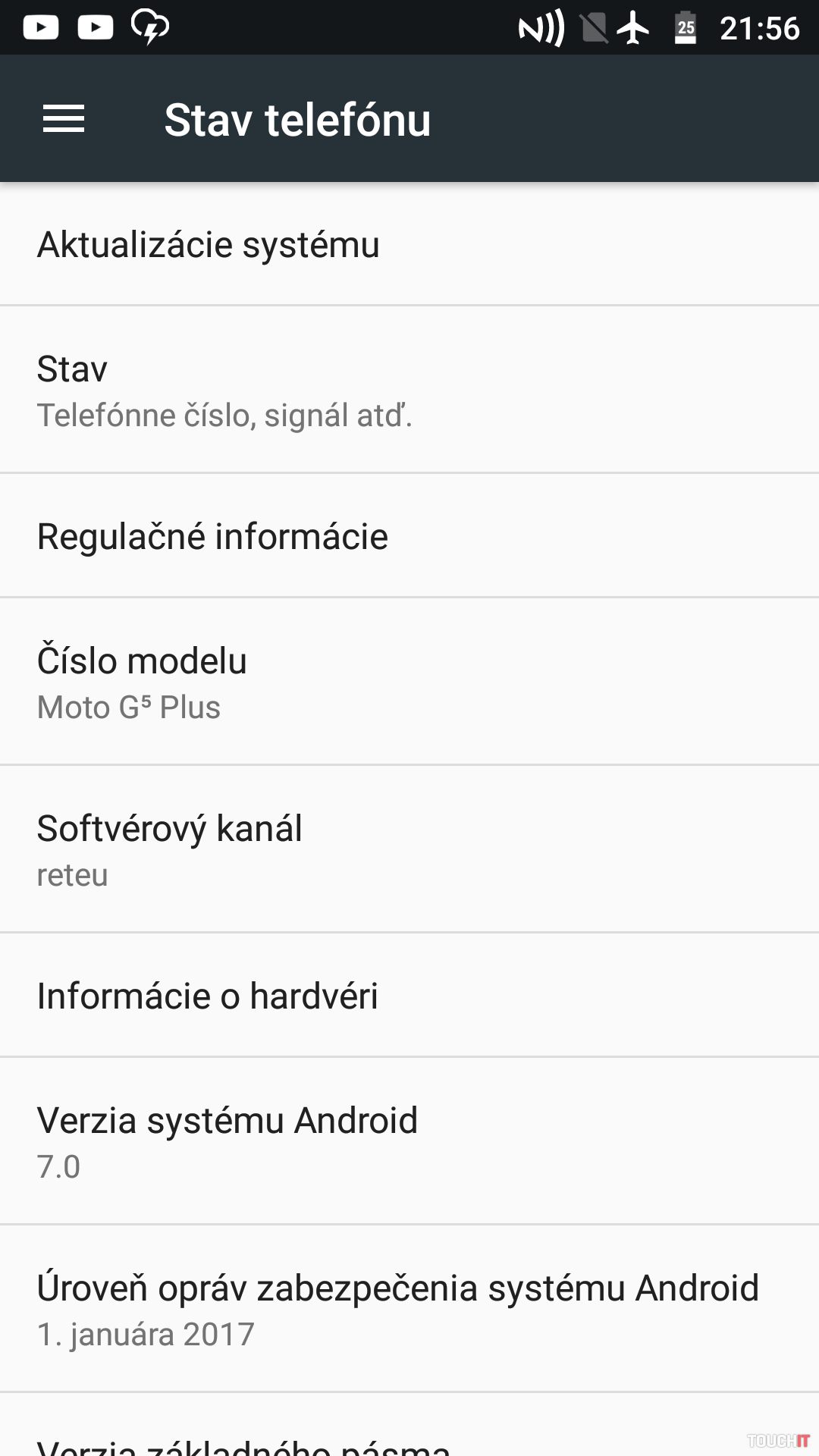Open the hamburger navigation drawer menu
Image resolution: width=819 pixels, height=1456 pixels.
pos(64,119)
